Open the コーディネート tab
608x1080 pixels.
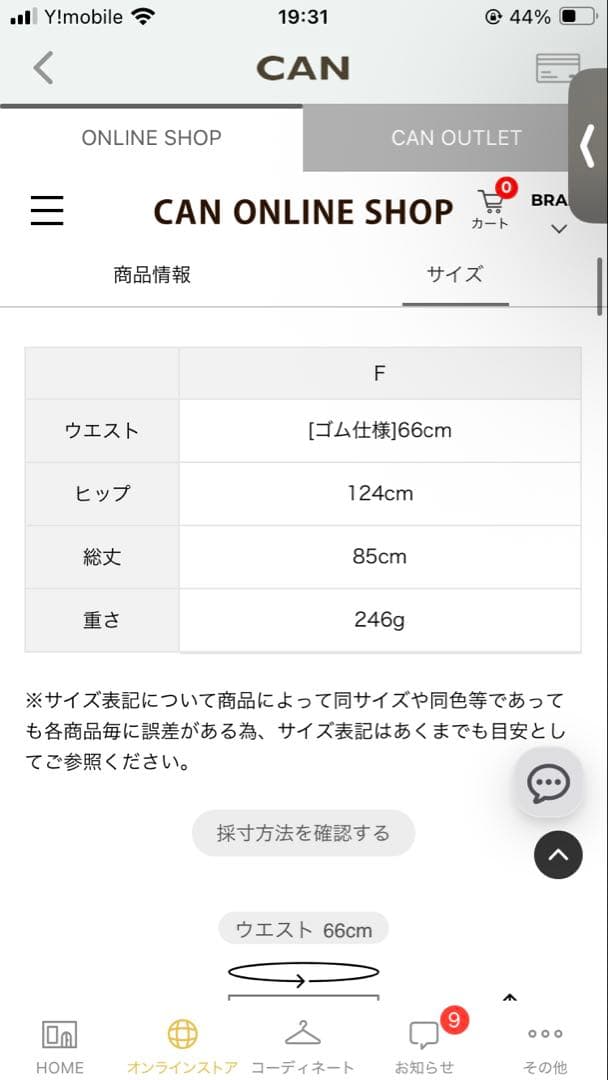[x=303, y=1045]
